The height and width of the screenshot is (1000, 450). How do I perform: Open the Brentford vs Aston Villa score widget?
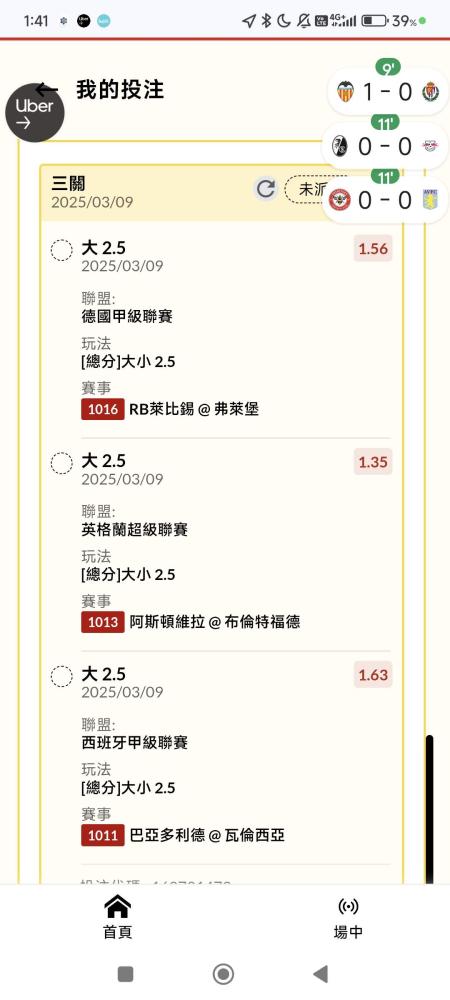pos(385,200)
